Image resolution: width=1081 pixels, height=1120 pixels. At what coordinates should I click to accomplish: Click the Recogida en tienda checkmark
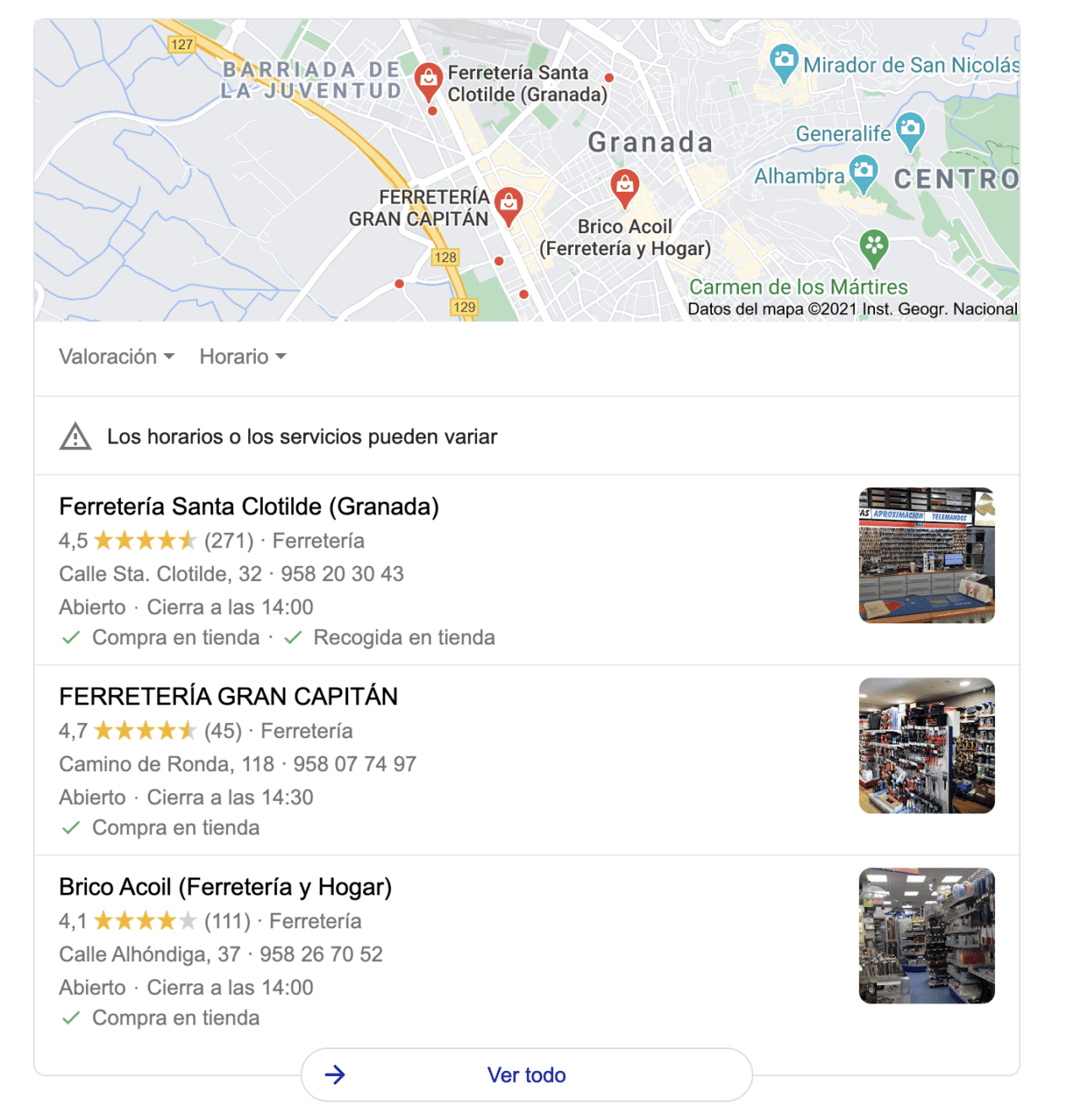click(294, 638)
